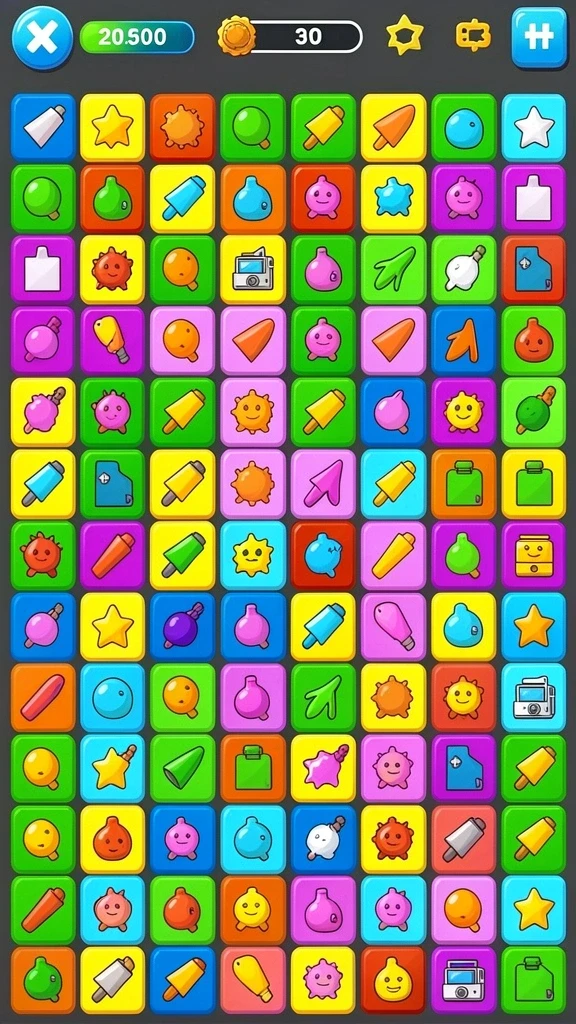The height and width of the screenshot is (1024, 576).
Task: Tap the yellow drawer robot on the purple tile
Action: click(534, 555)
